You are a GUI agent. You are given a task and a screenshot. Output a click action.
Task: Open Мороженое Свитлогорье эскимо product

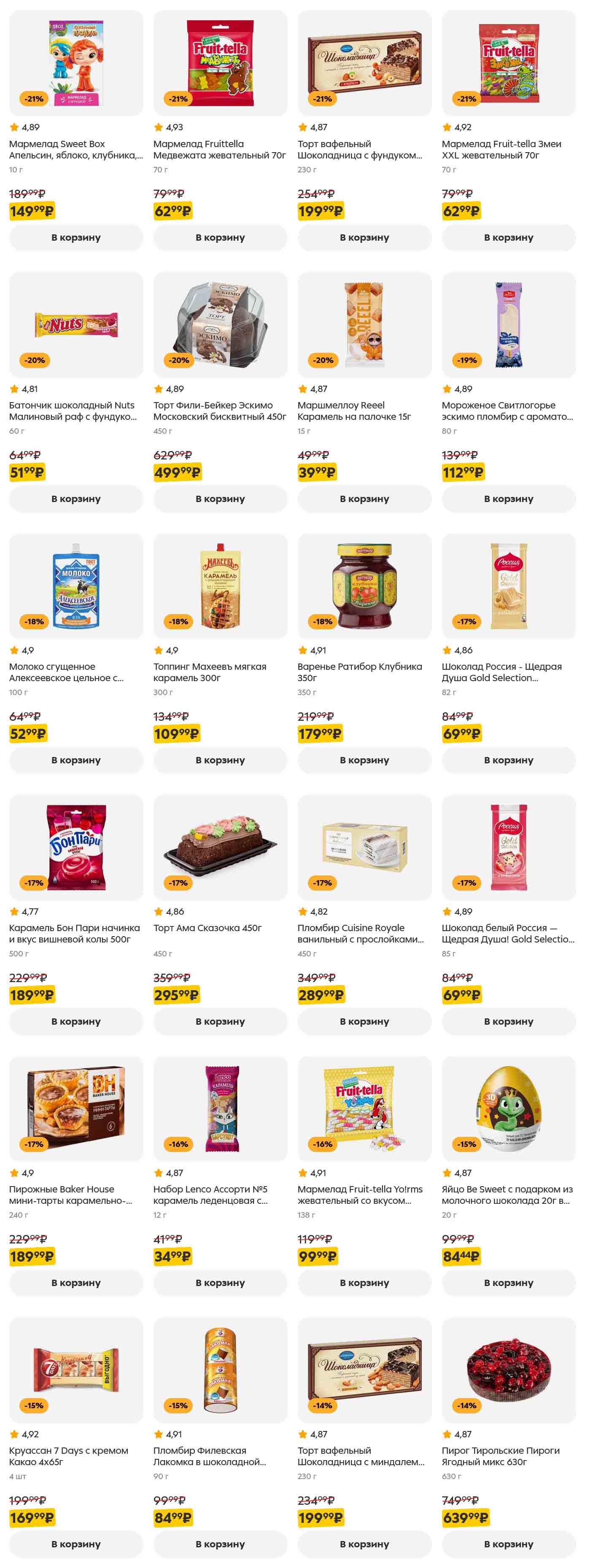(x=507, y=410)
